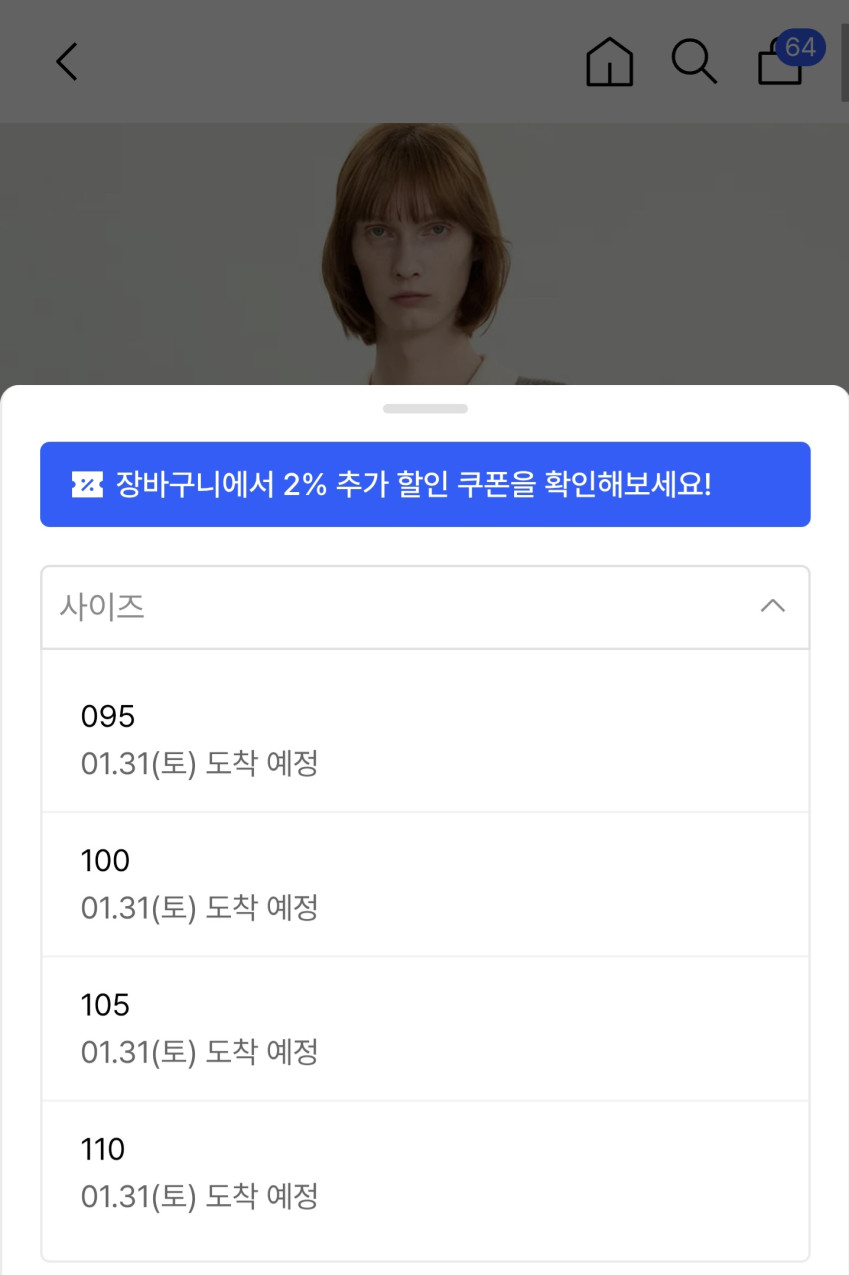Image resolution: width=849 pixels, height=1275 pixels.
Task: Tap the 2% extra discount coupon banner
Action: [x=425, y=485]
